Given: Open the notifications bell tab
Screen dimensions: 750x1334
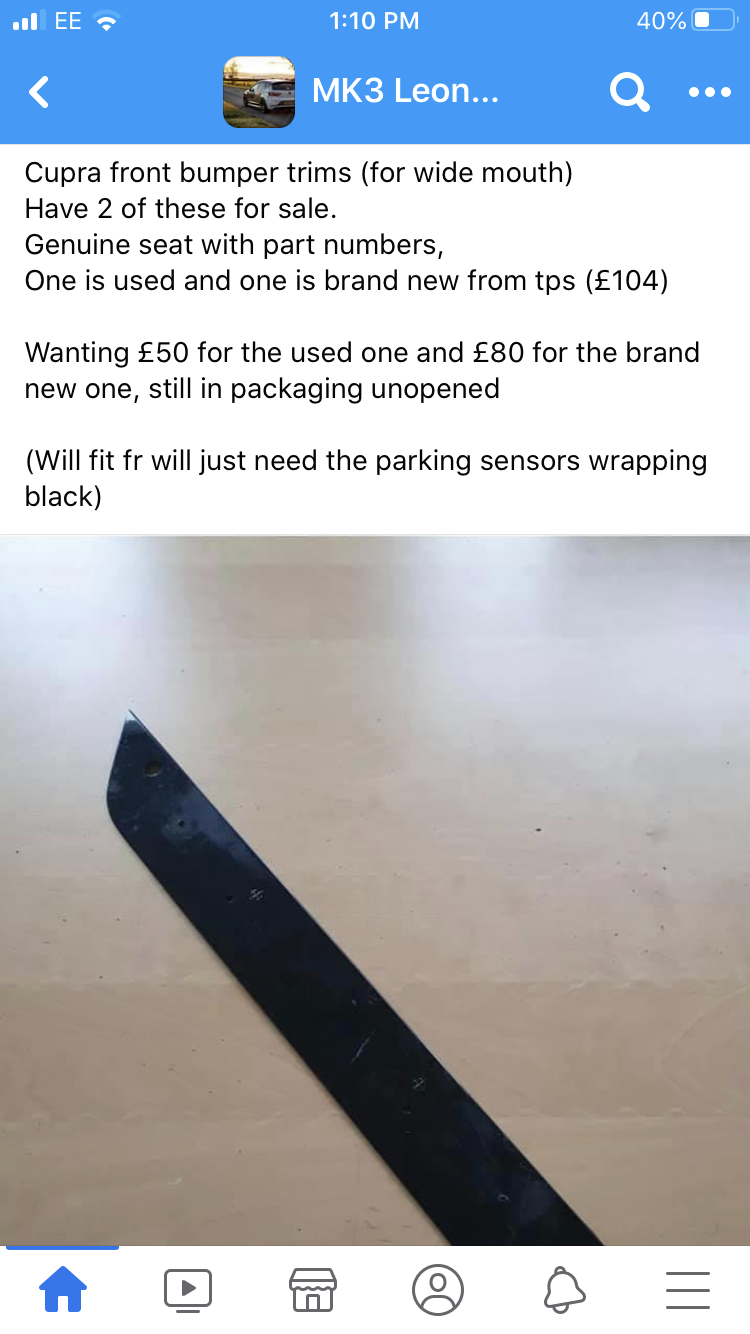Looking at the screenshot, I should (x=563, y=1290).
